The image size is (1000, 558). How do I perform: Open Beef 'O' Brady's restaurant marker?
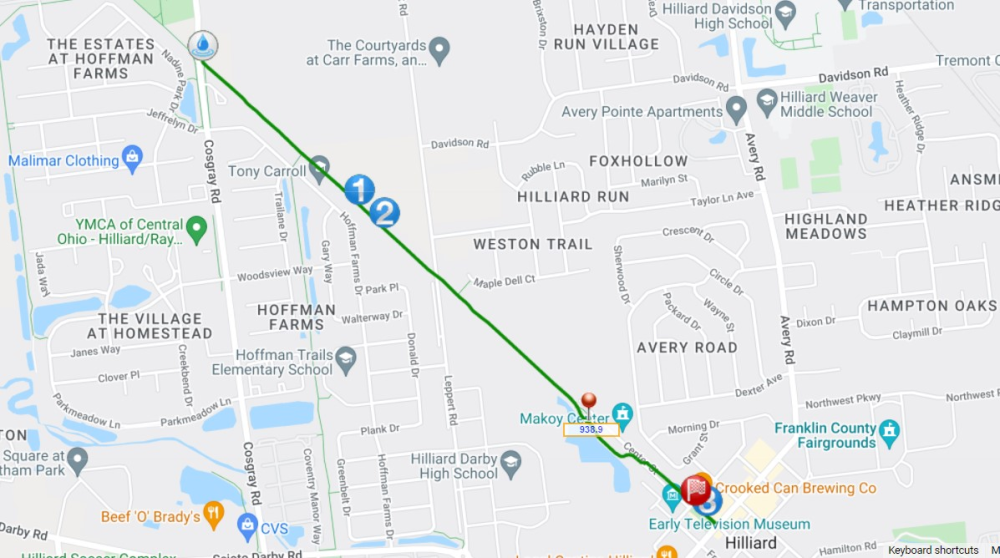[214, 515]
